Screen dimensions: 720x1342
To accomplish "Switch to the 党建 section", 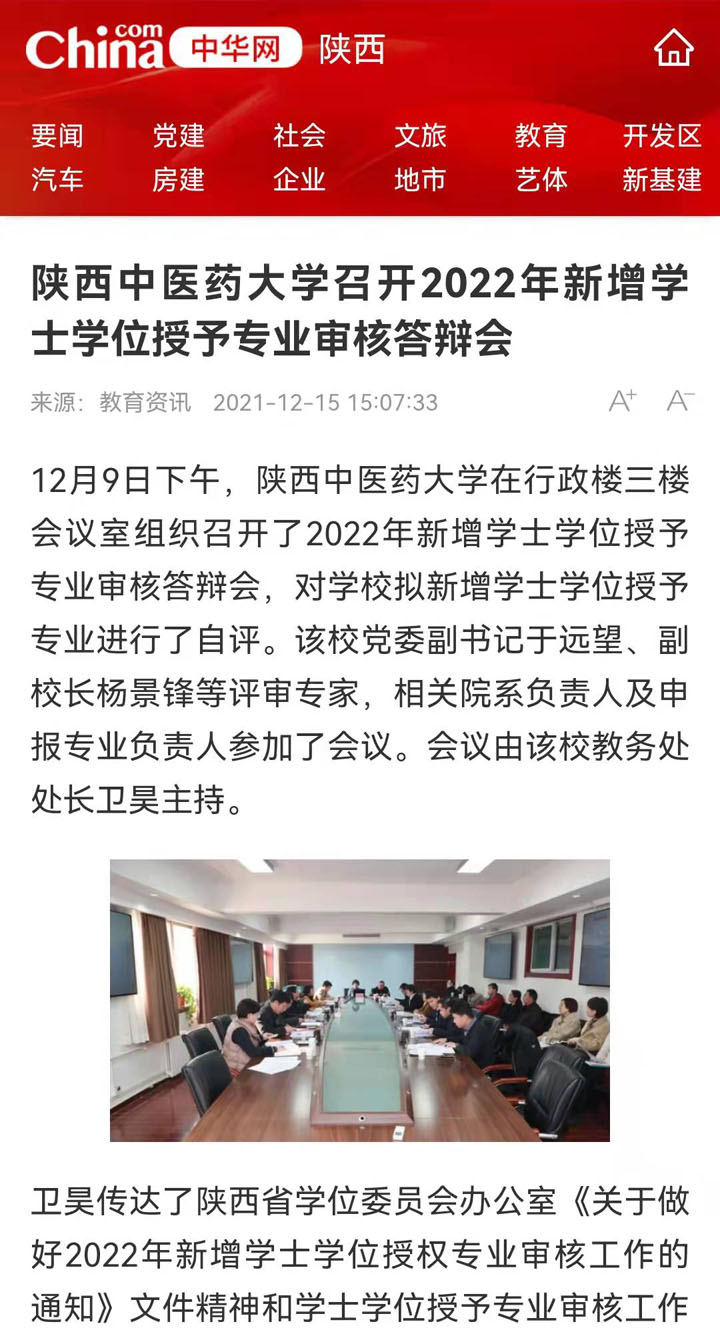I will tap(178, 136).
